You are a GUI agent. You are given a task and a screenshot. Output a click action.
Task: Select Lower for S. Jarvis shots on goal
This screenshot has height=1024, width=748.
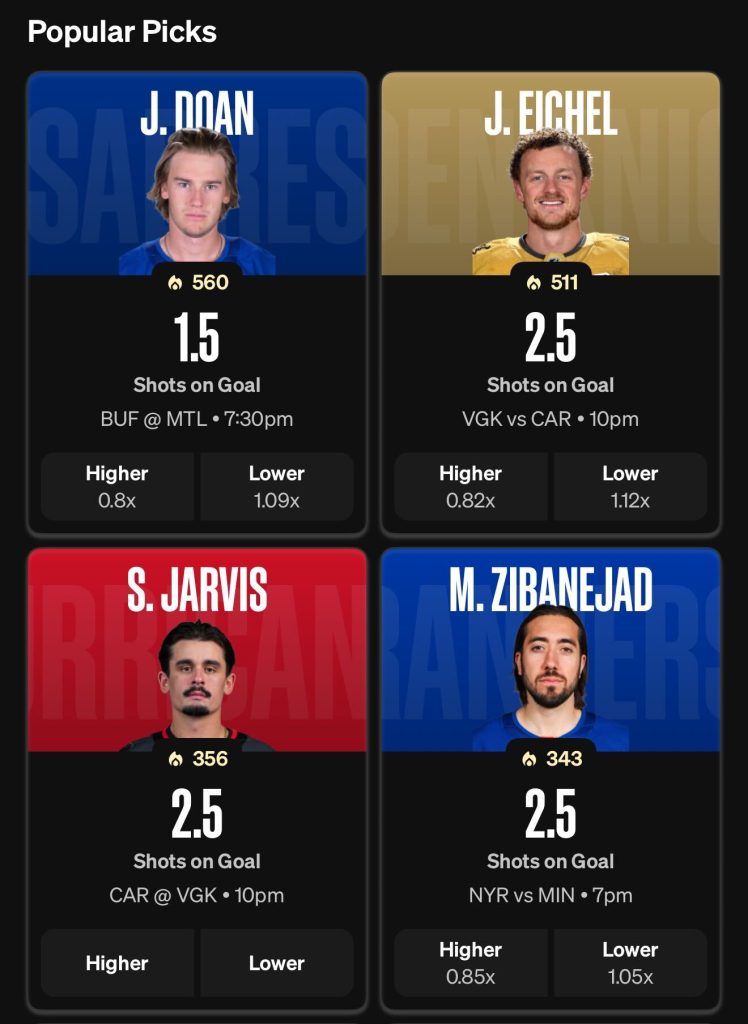[276, 963]
